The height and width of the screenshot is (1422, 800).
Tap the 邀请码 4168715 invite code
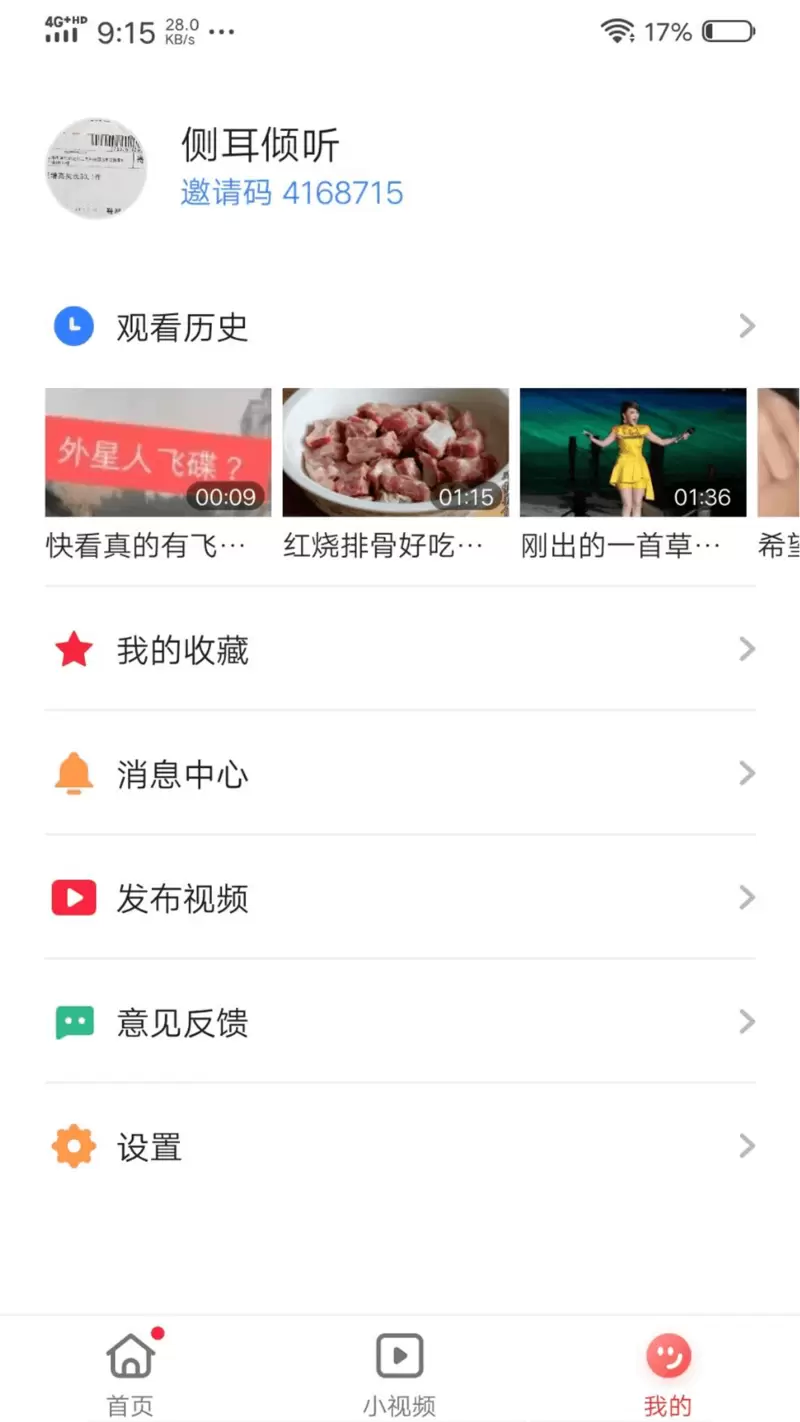pos(292,192)
